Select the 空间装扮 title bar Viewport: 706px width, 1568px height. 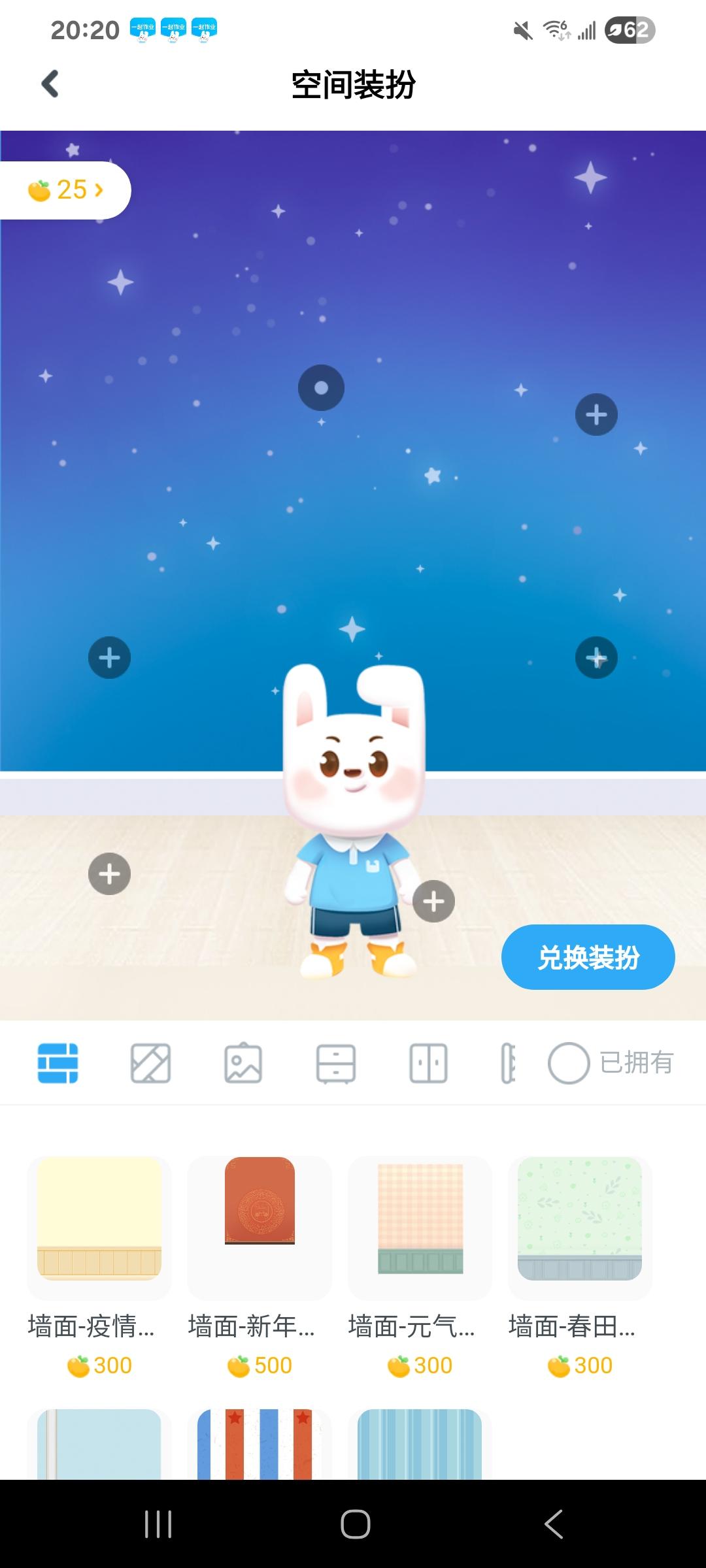coord(353,84)
